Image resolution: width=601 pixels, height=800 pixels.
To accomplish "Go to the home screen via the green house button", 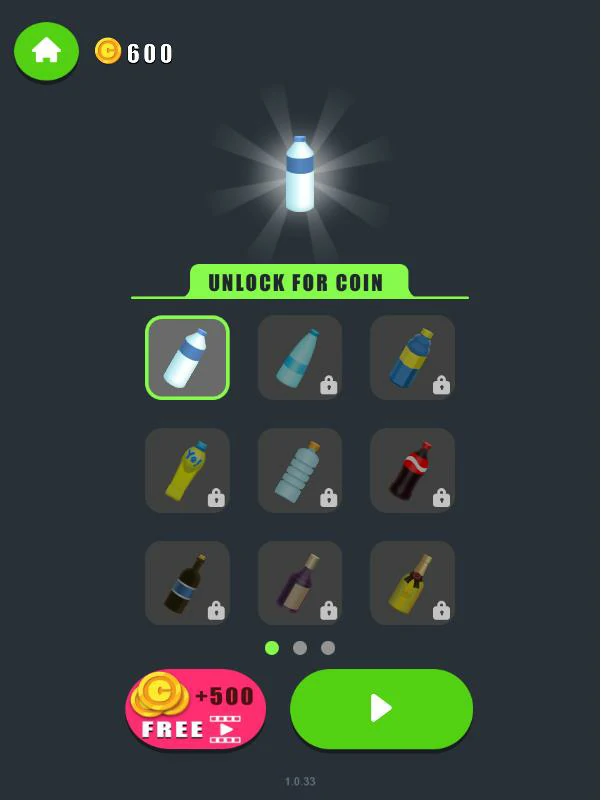I will click(x=46, y=51).
